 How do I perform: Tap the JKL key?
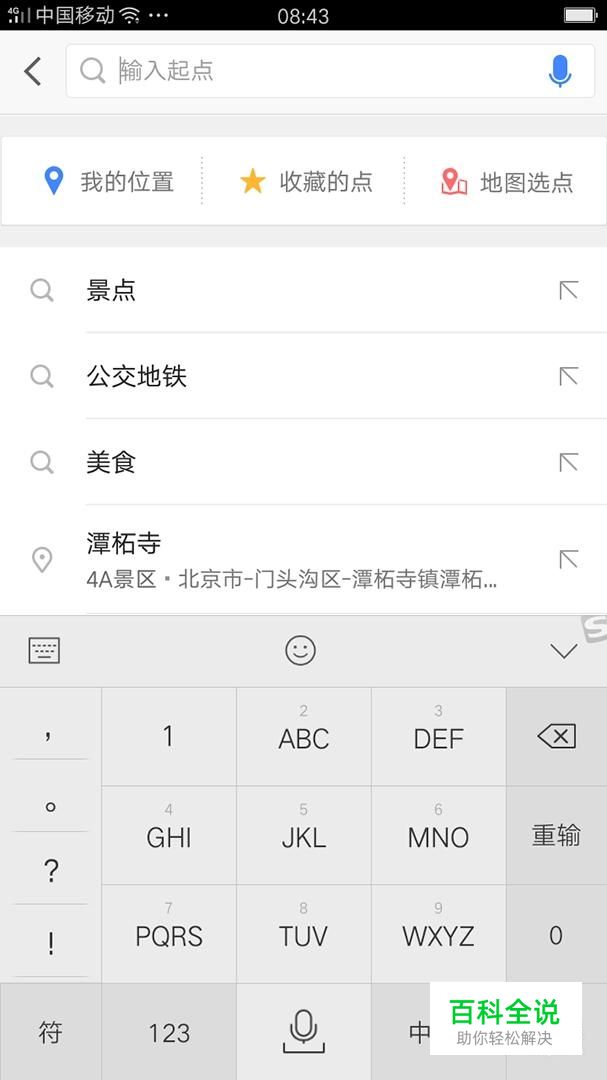[303, 835]
